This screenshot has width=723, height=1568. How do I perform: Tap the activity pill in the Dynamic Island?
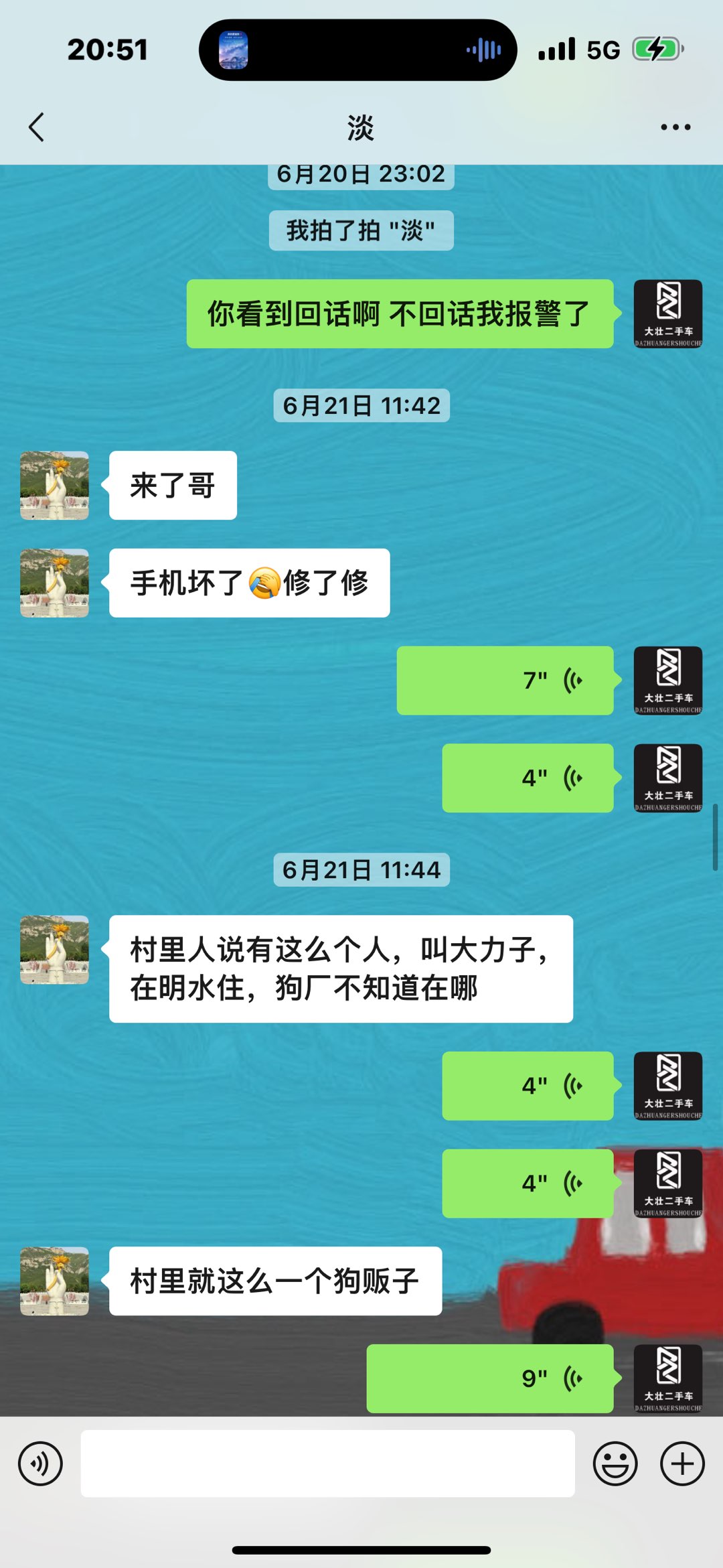357,50
